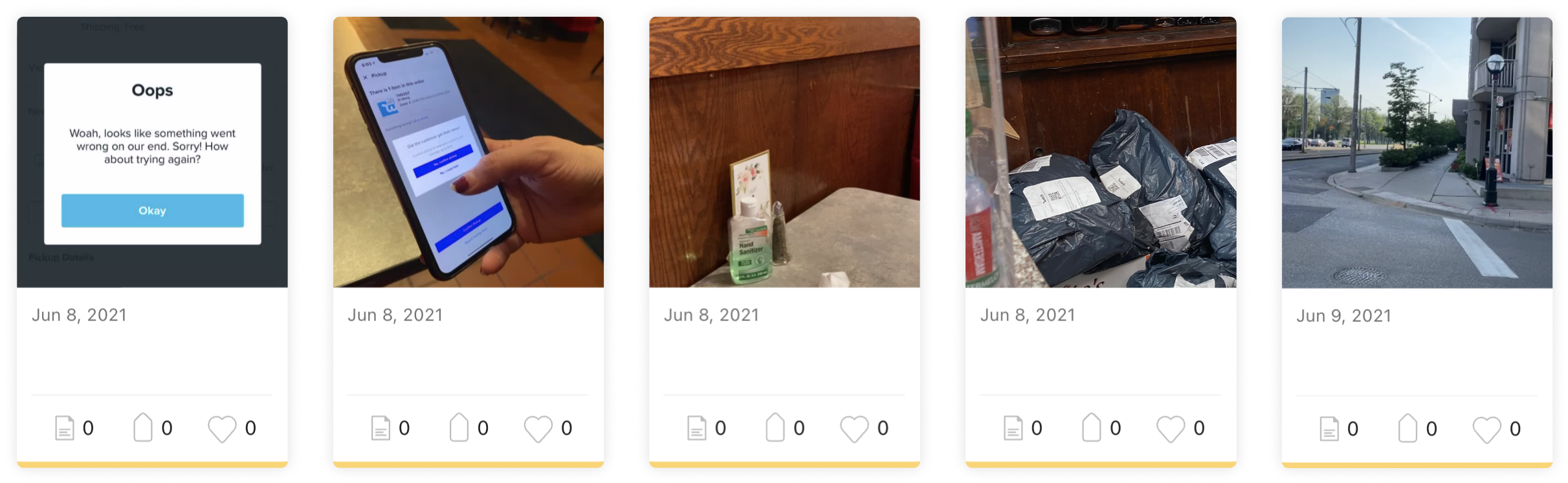Open the Jun 9, 2021 street photo card

1417,152
